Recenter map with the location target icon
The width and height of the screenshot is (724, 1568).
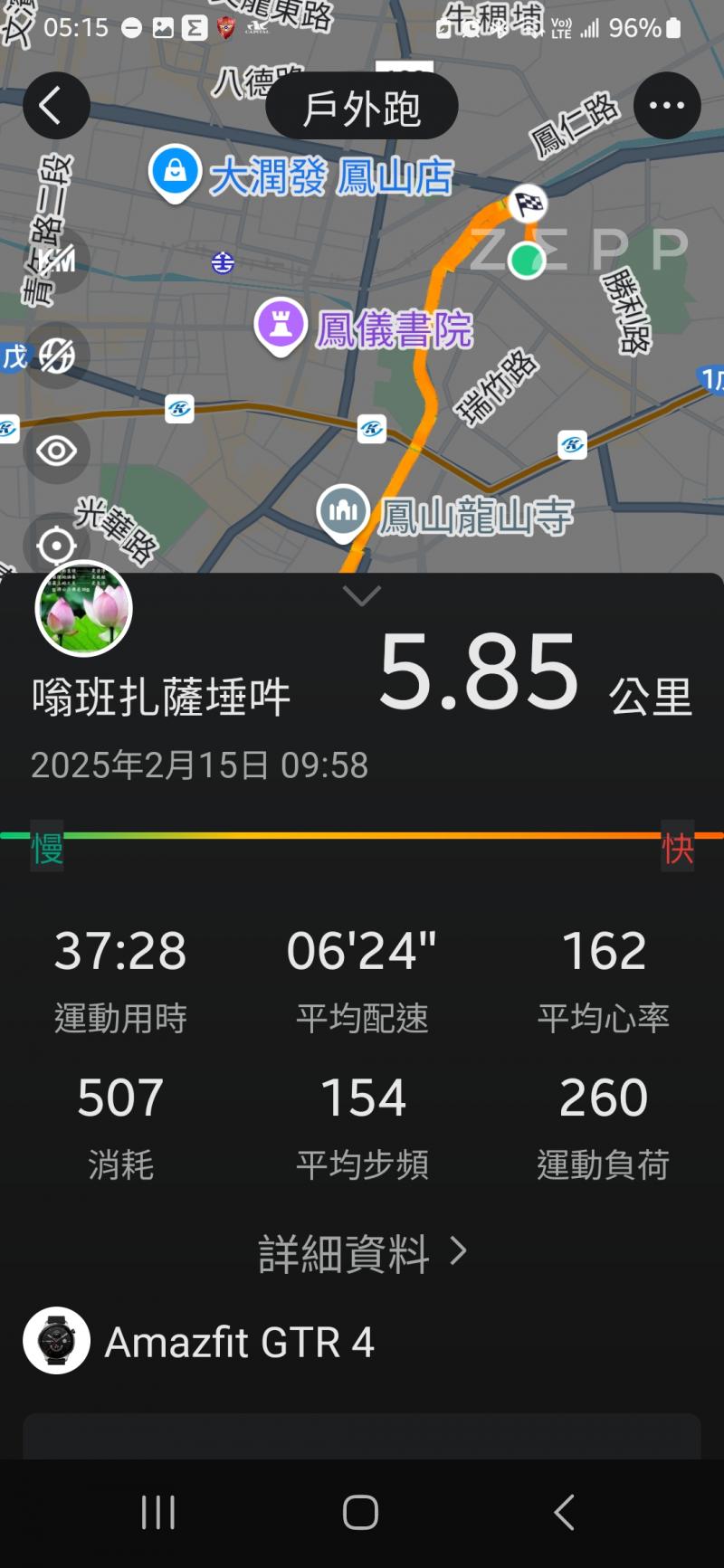click(56, 546)
